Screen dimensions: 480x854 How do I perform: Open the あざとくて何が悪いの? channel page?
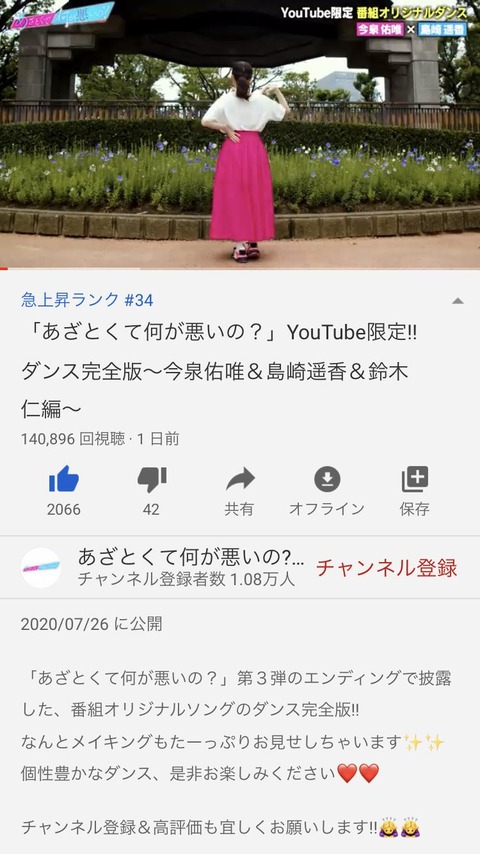[163, 567]
